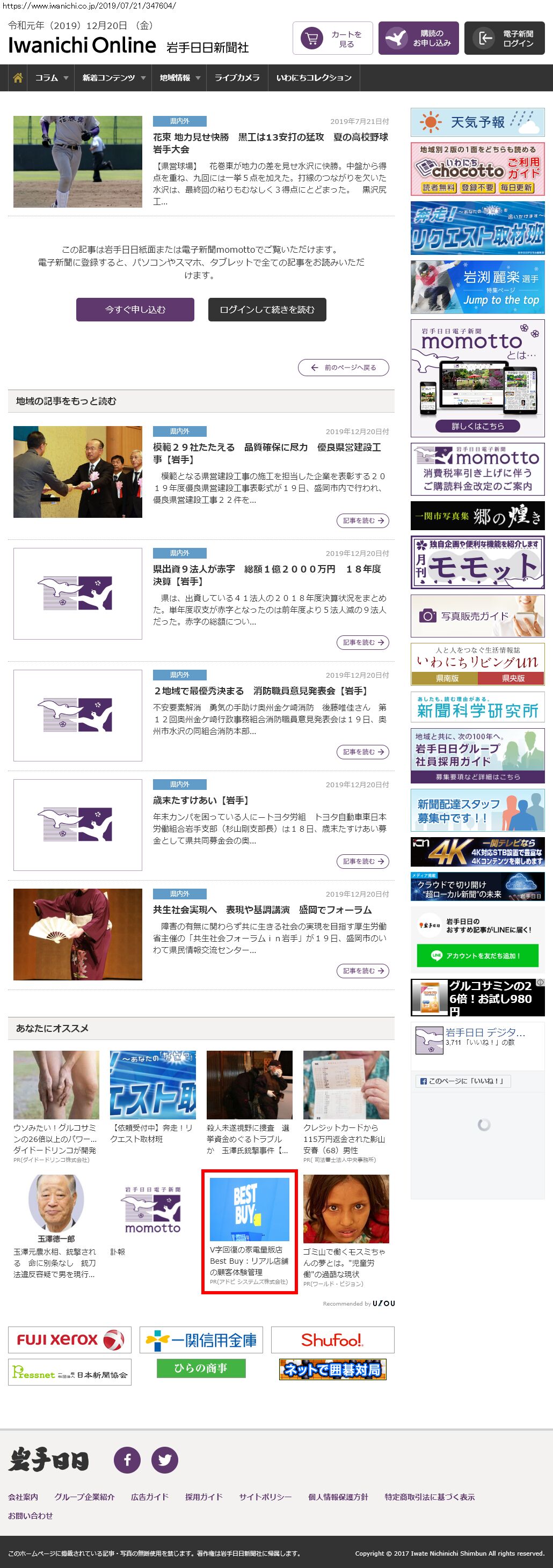Expand the 地域情報 menu
This screenshot has height=1568, width=553.
180,78
